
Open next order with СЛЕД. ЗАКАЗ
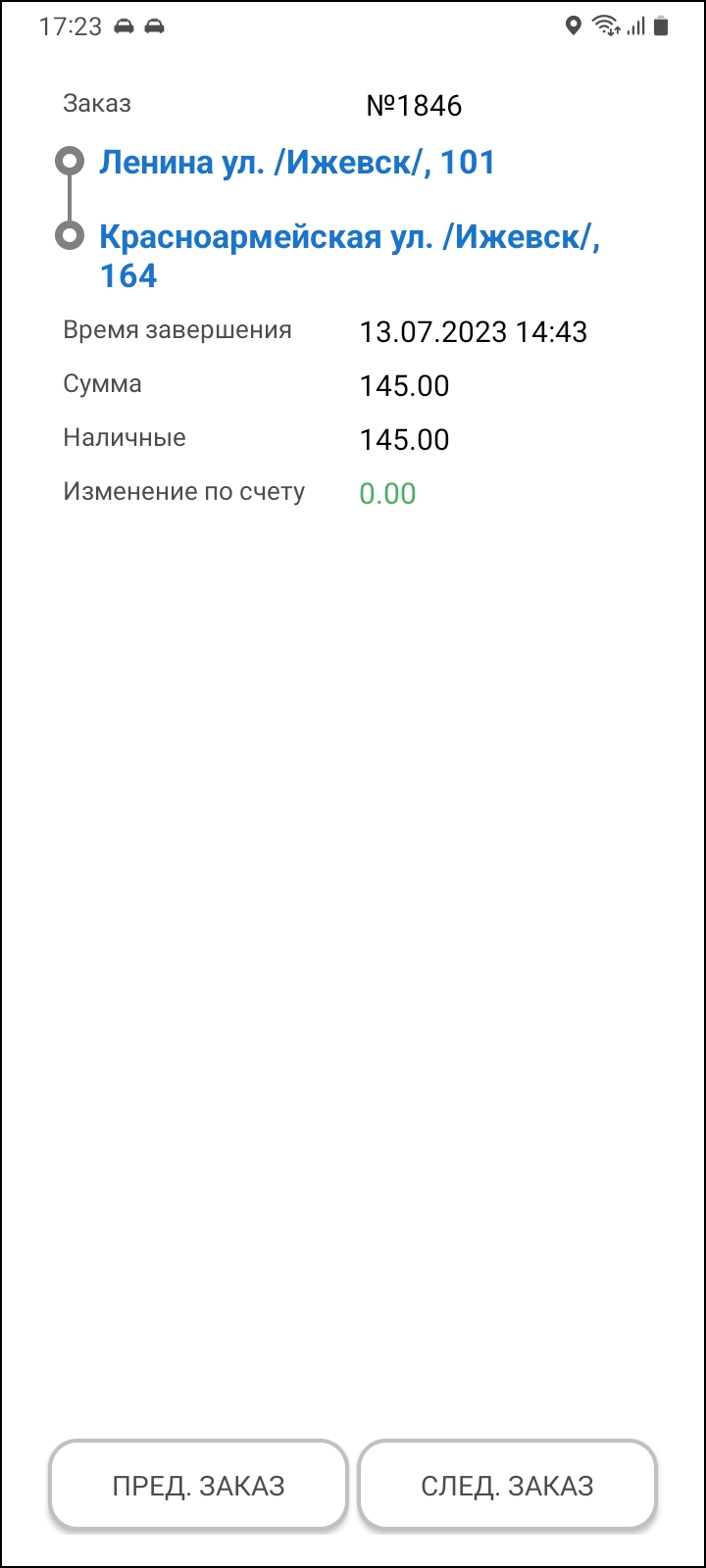click(507, 1486)
